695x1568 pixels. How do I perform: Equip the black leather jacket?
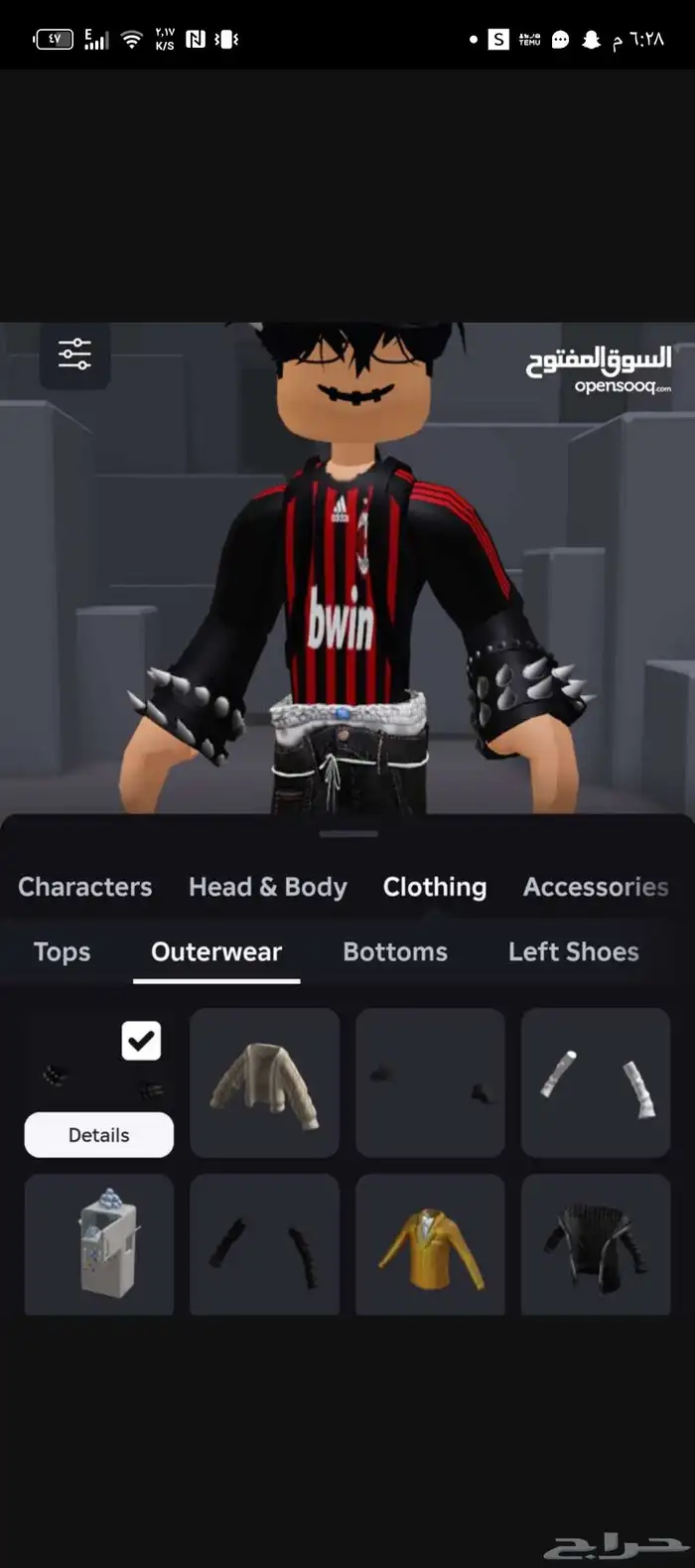[596, 1244]
